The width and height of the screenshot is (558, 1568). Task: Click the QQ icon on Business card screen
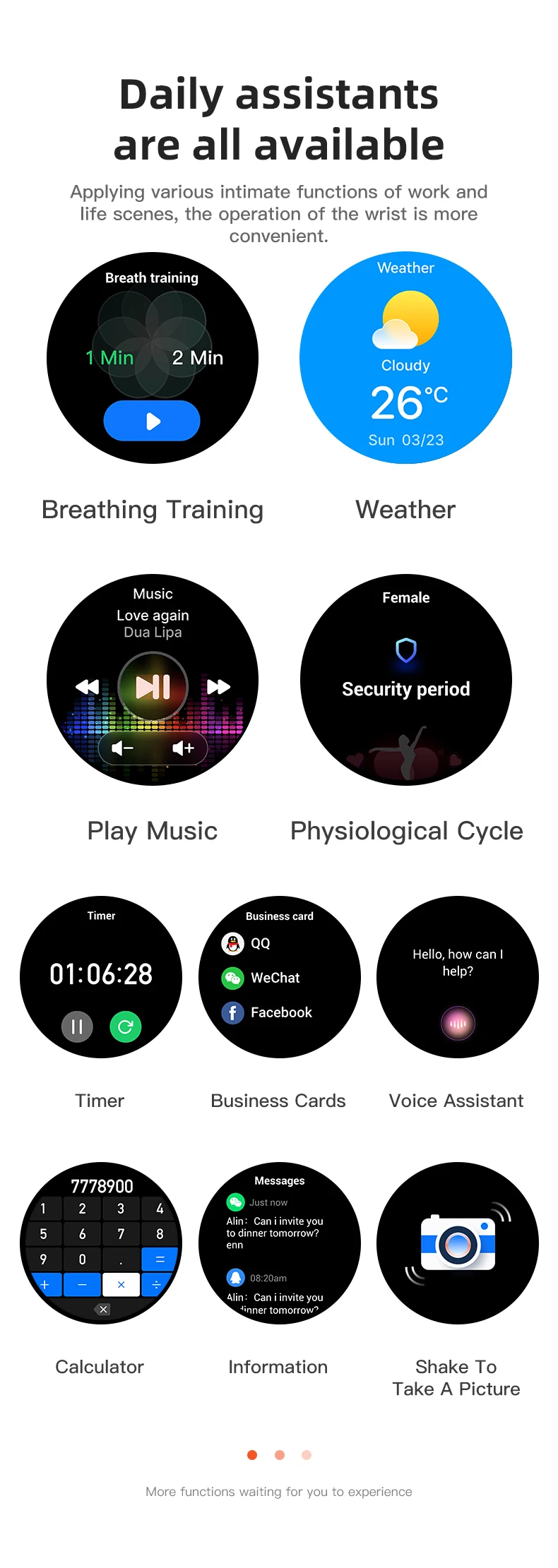[x=234, y=943]
